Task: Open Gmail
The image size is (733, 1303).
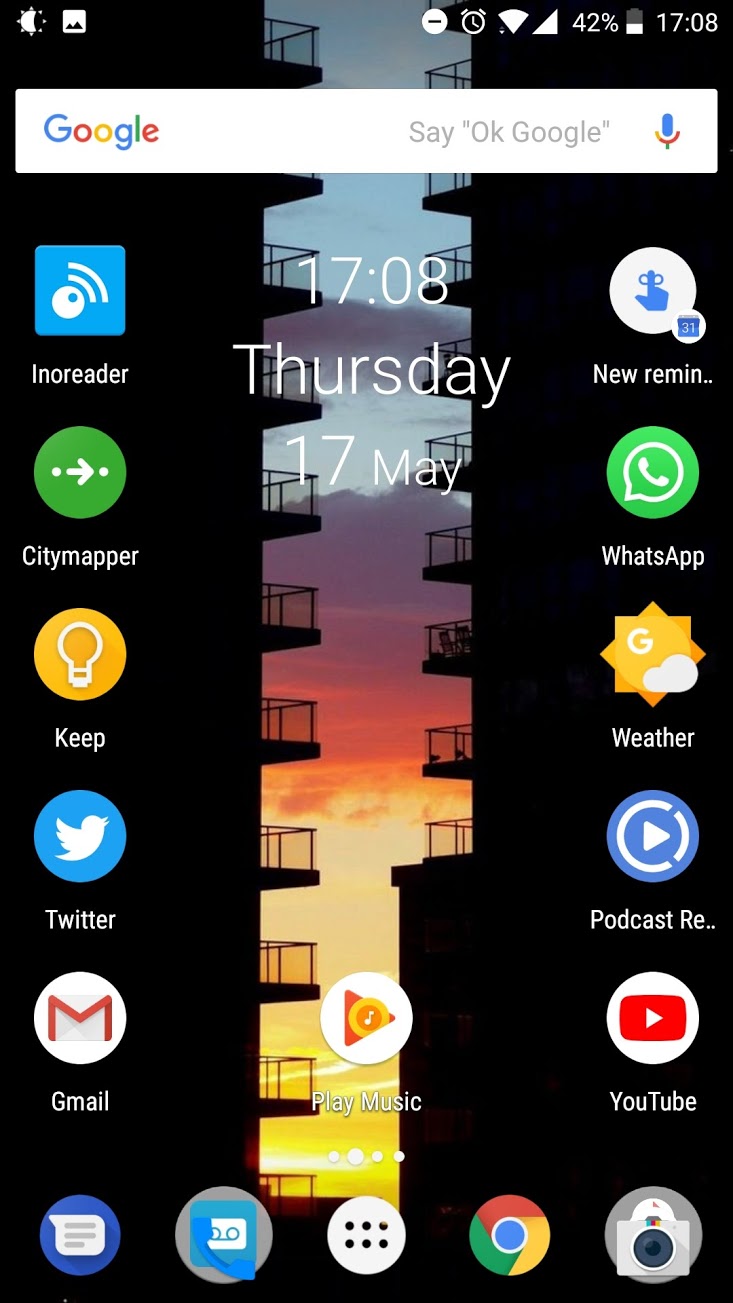Action: 80,1018
